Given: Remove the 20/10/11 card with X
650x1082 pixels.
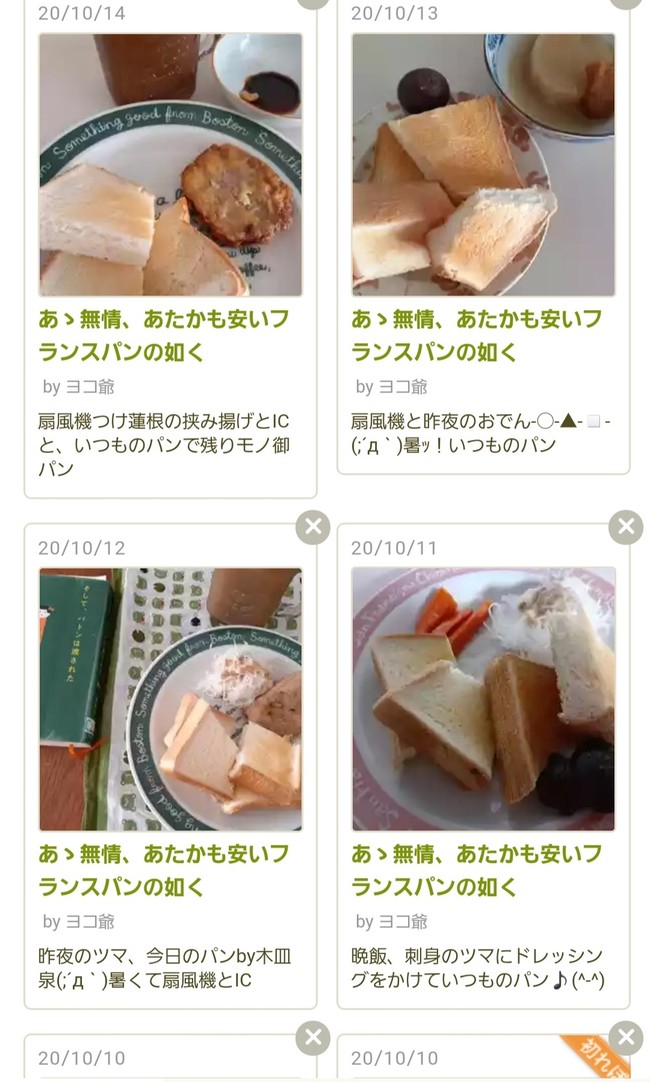Looking at the screenshot, I should 626,527.
